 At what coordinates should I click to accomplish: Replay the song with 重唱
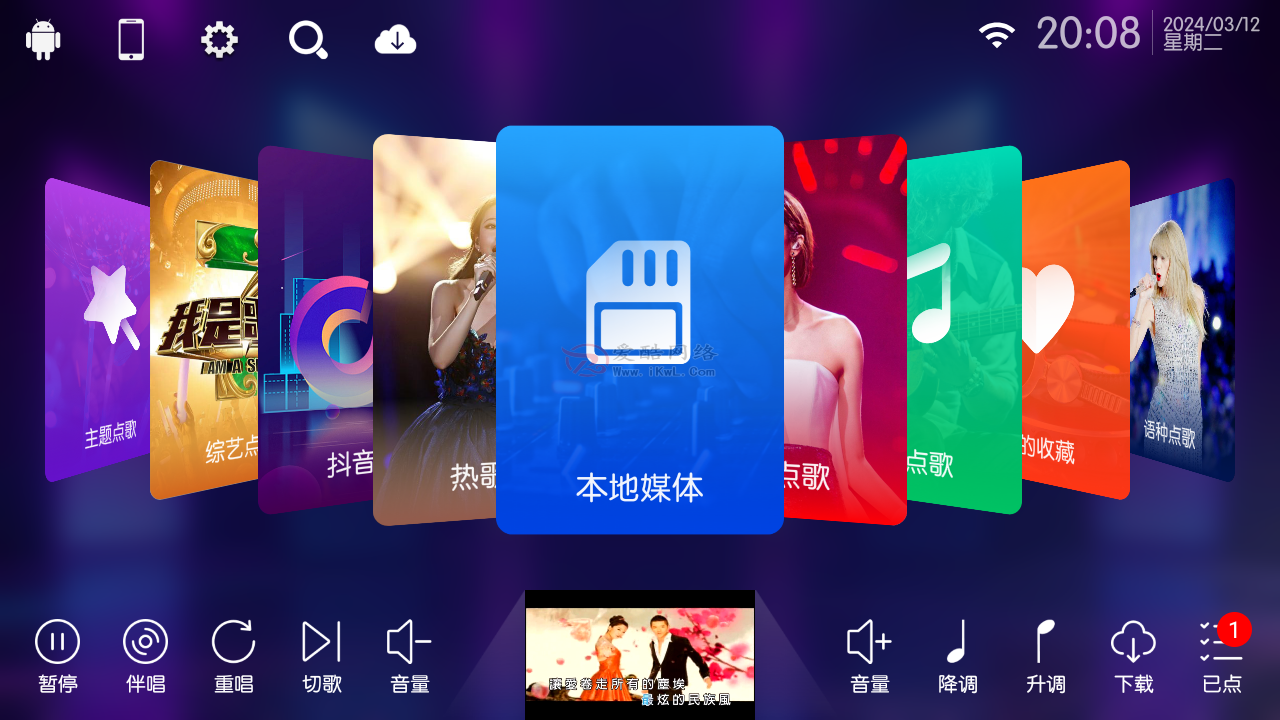[234, 655]
